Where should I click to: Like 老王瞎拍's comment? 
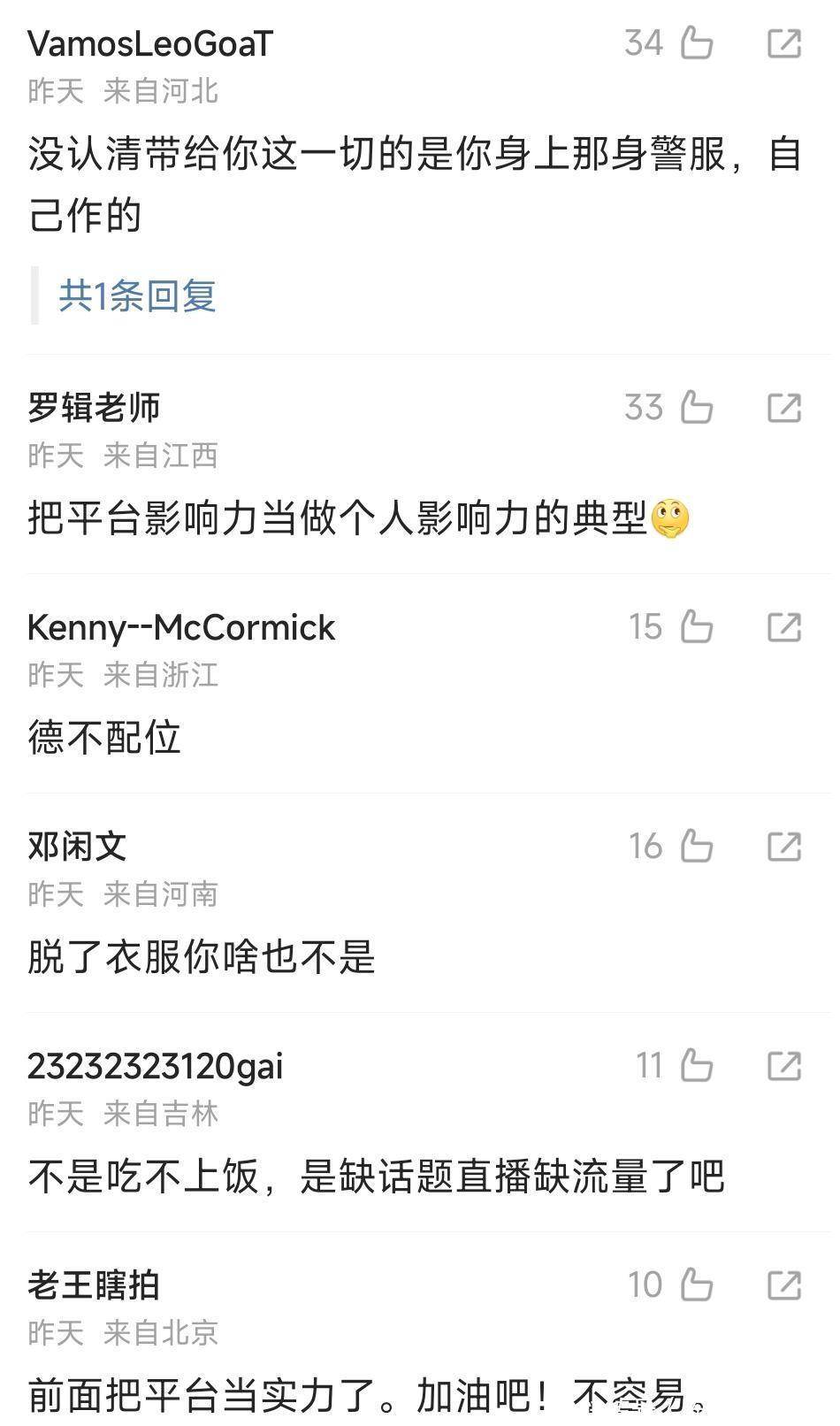pyautogui.click(x=697, y=1284)
